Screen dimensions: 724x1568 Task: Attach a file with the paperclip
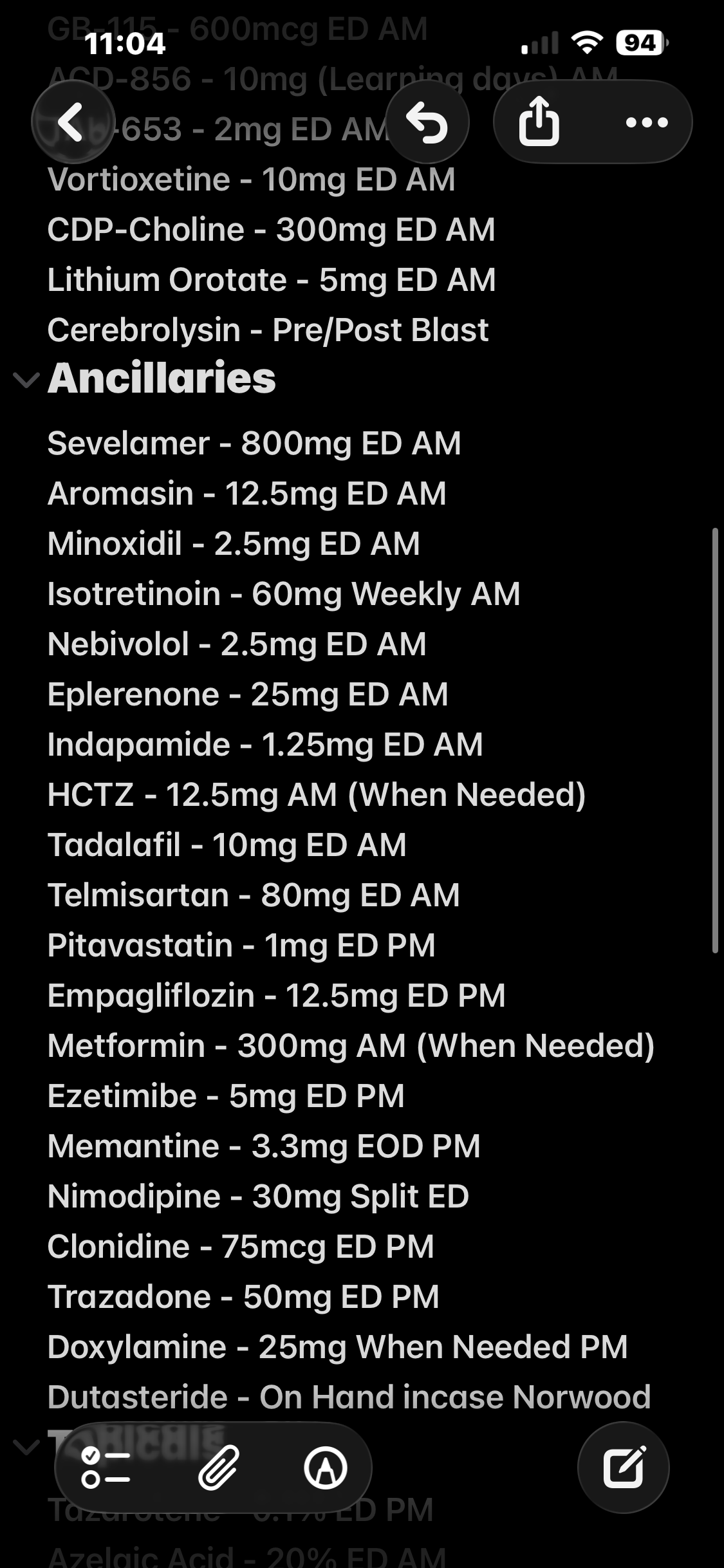click(218, 1468)
